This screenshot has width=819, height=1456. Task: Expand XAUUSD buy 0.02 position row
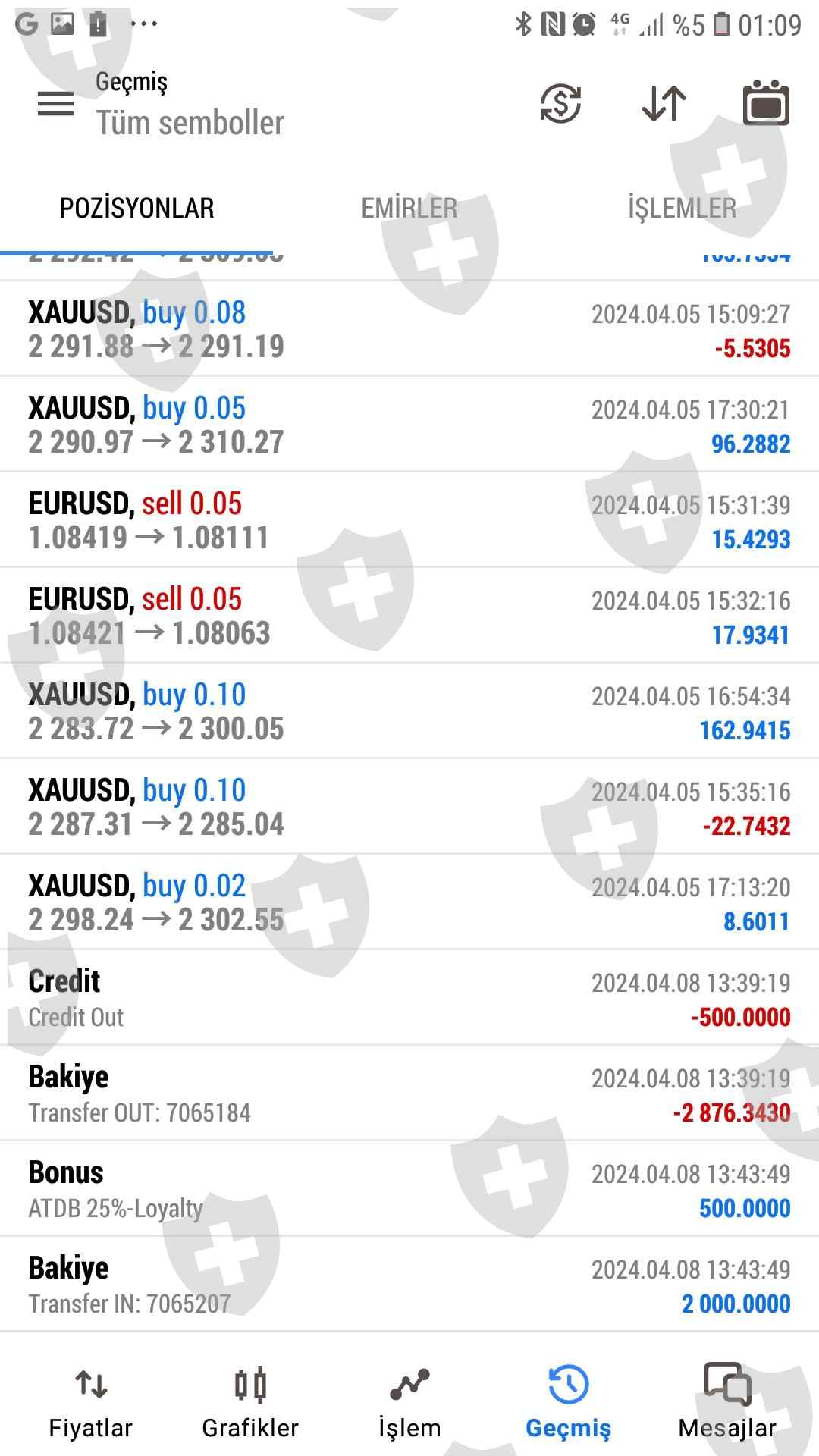pos(409,902)
